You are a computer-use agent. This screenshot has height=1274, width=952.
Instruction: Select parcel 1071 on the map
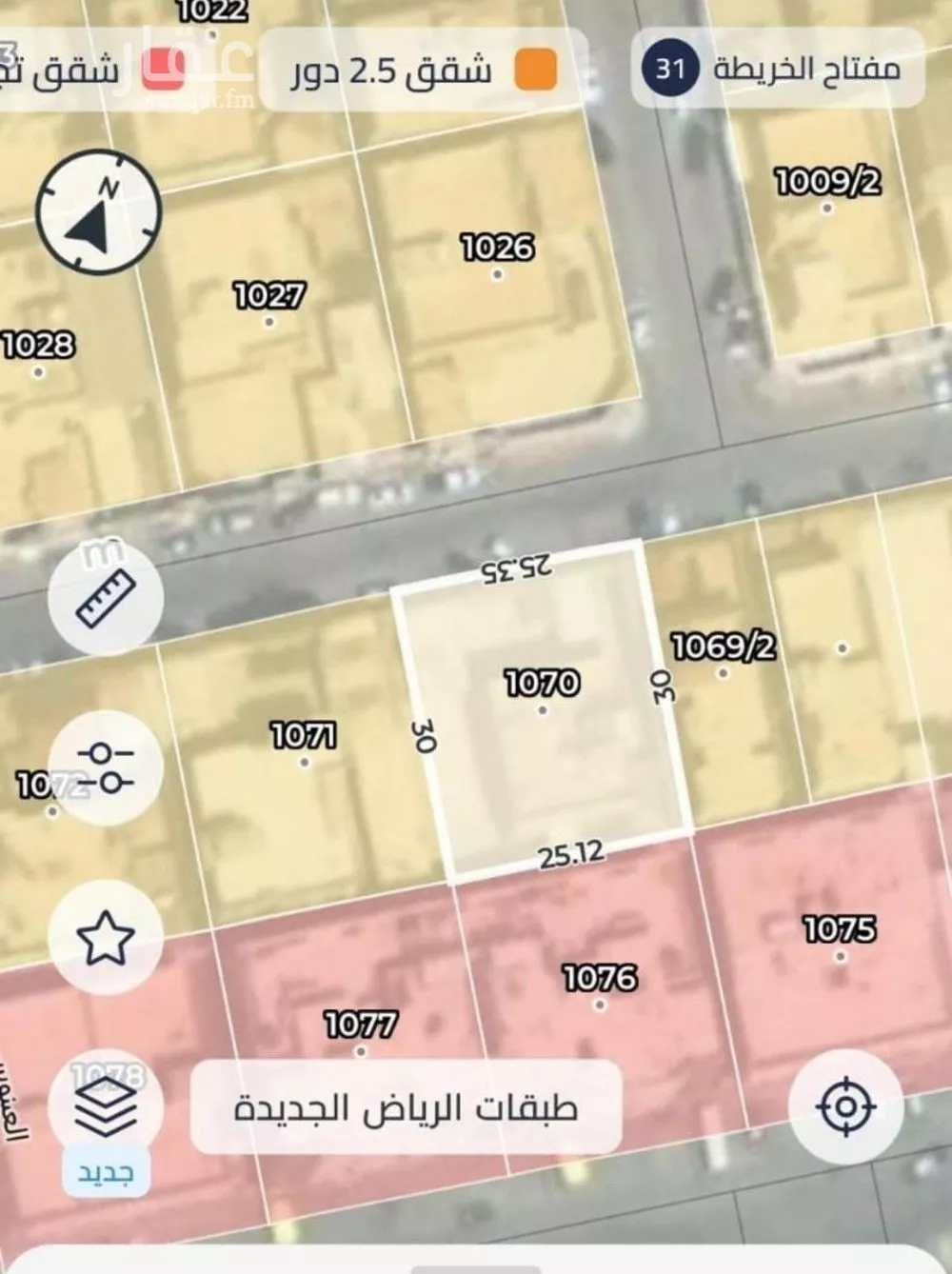point(303,738)
